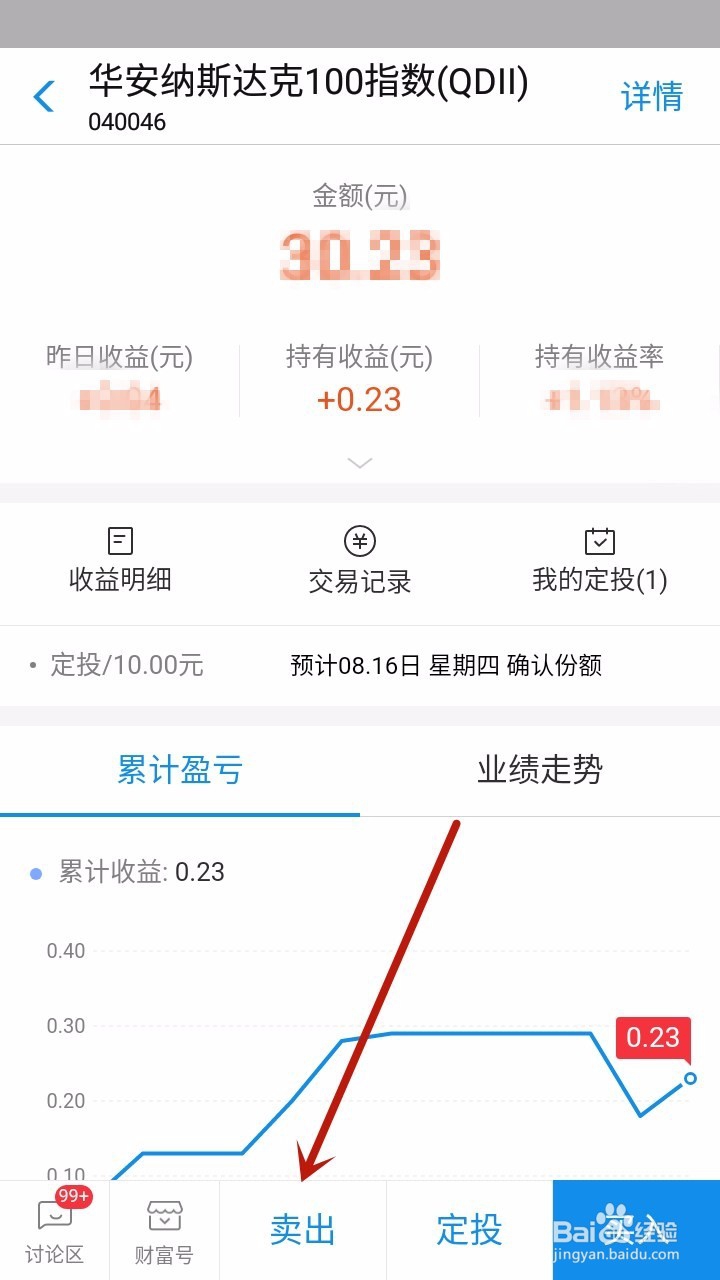Select the 0.23 marker on the chart

tap(653, 1038)
